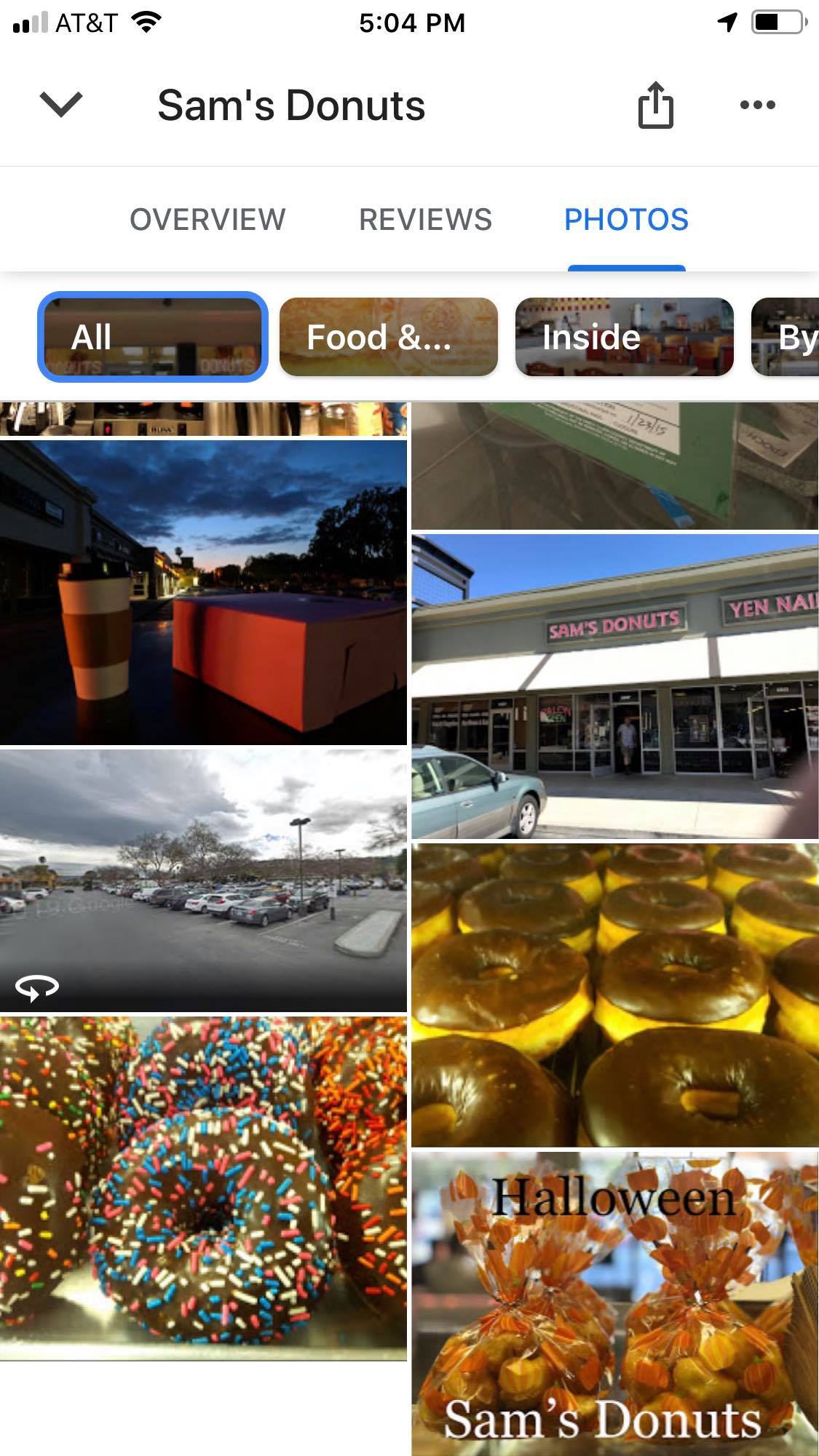Switch to the Overview tab
Screen dimensions: 819x1456
tap(207, 220)
